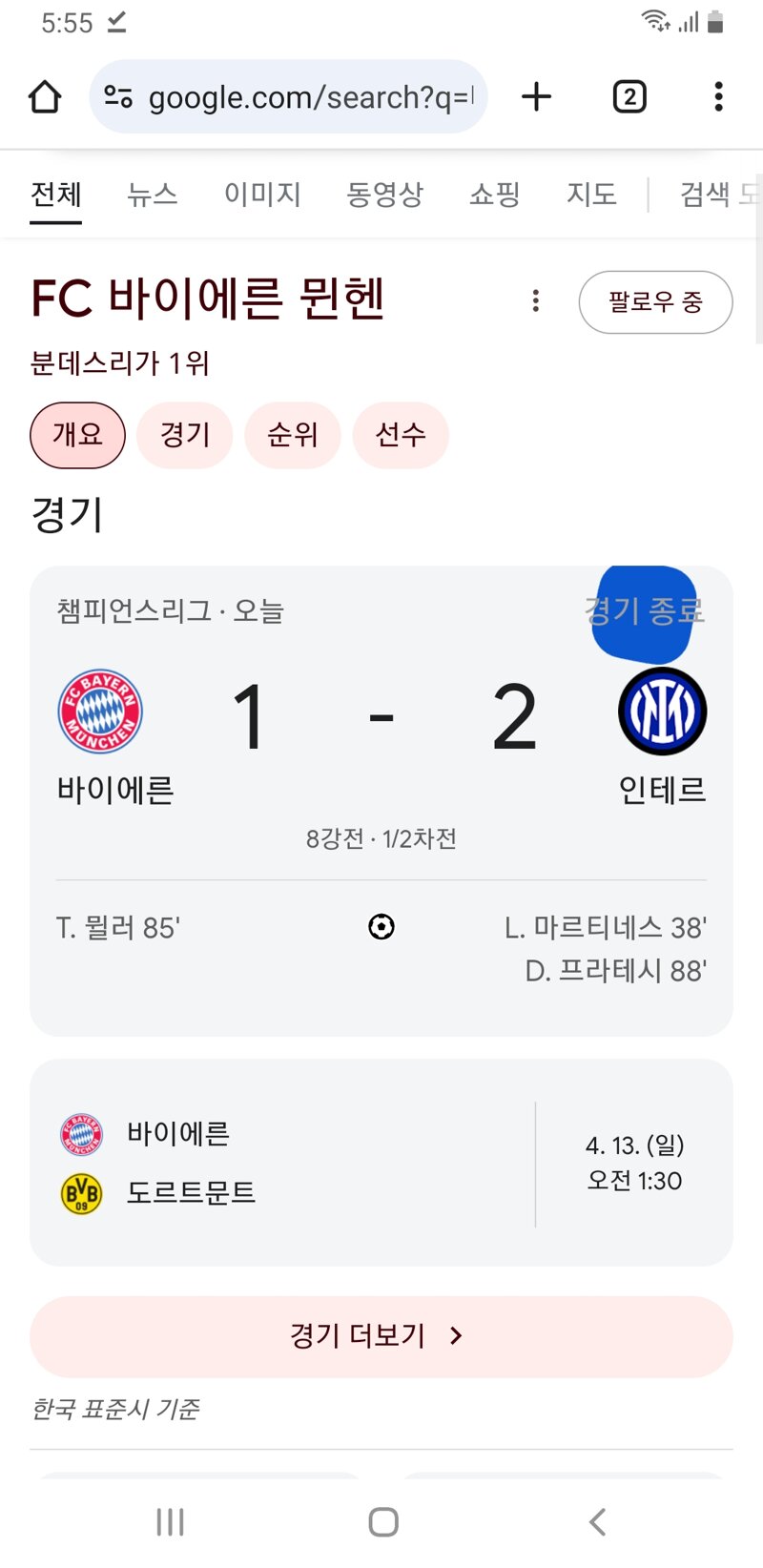Tap 경기 더보기 to see more matches

click(381, 1336)
